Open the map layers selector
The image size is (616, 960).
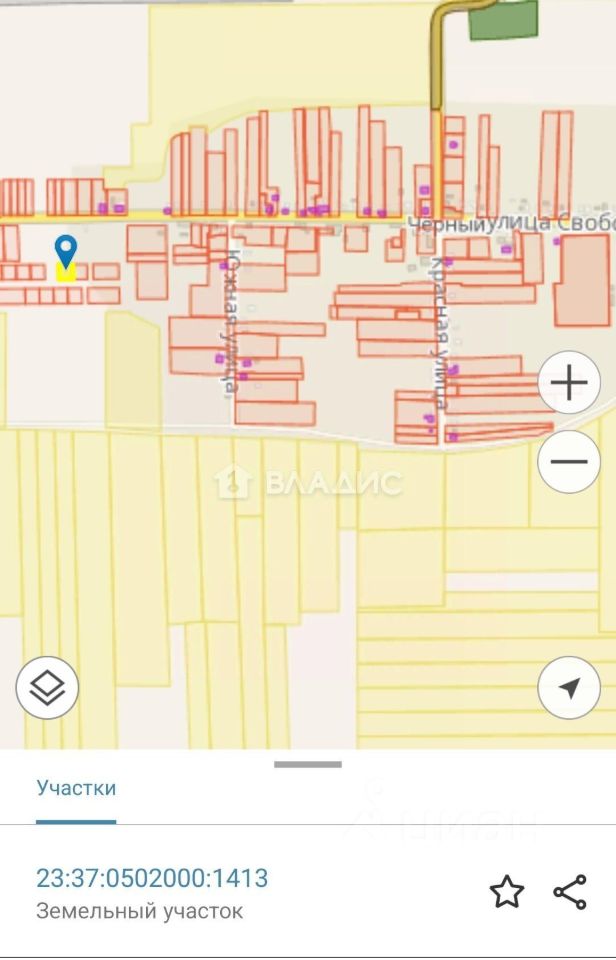coord(47,688)
